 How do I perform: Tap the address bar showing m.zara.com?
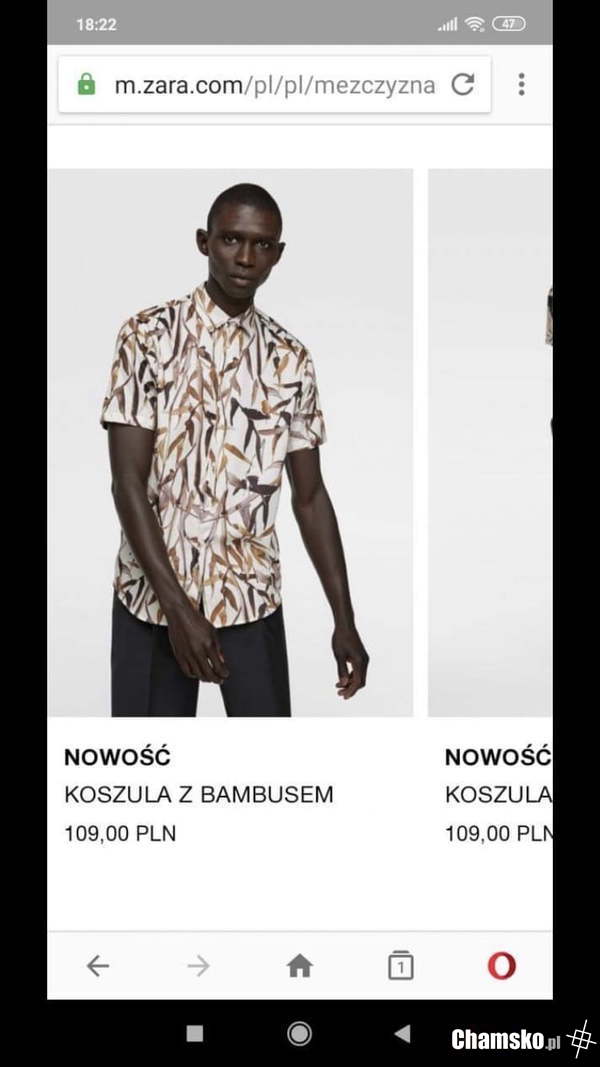[273, 85]
